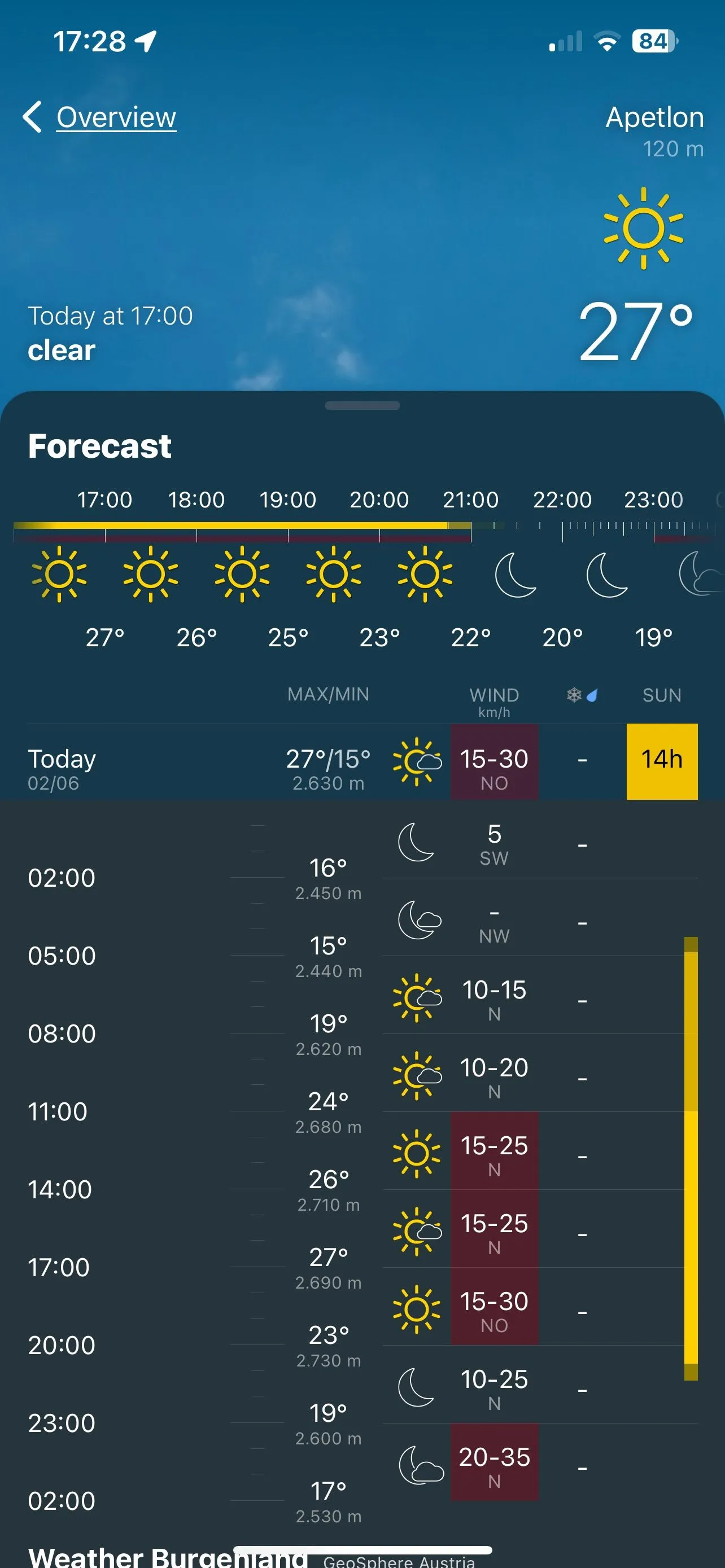Go back to Overview
Viewport: 725px width, 1568px height.
(101, 117)
